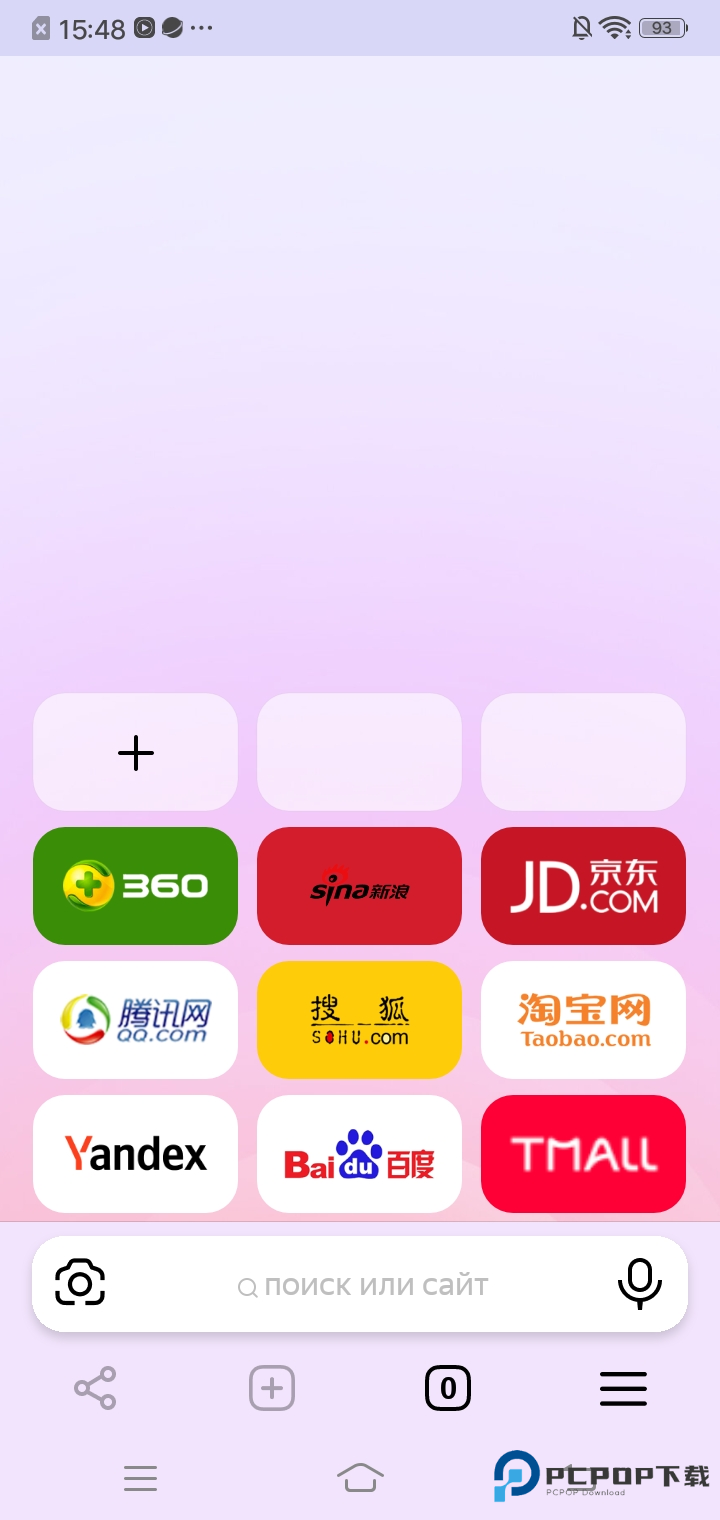
Task: Open the JD.com shortcut
Action: 583,886
